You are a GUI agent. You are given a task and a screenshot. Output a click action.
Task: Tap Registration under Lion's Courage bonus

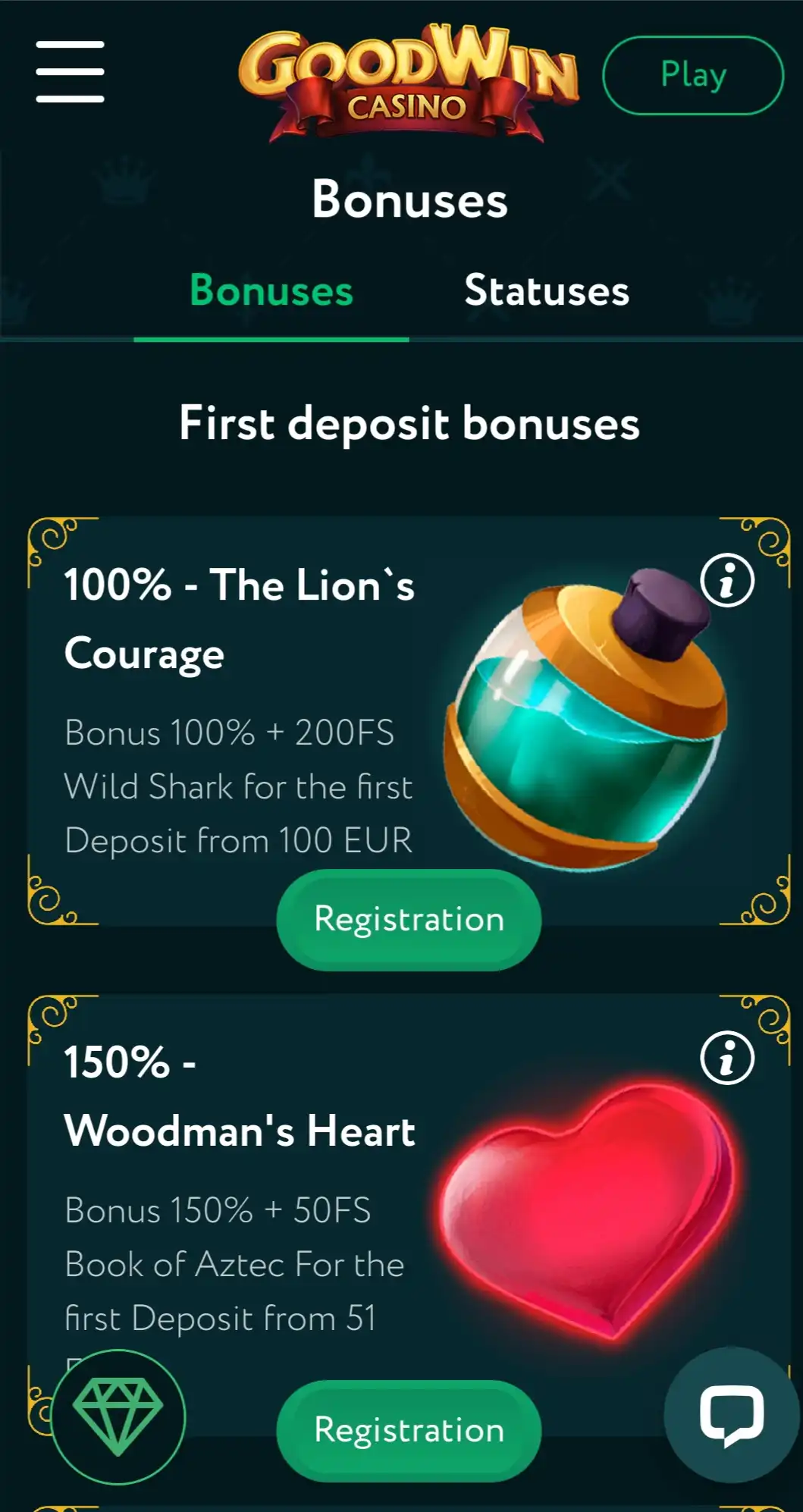[x=409, y=920]
